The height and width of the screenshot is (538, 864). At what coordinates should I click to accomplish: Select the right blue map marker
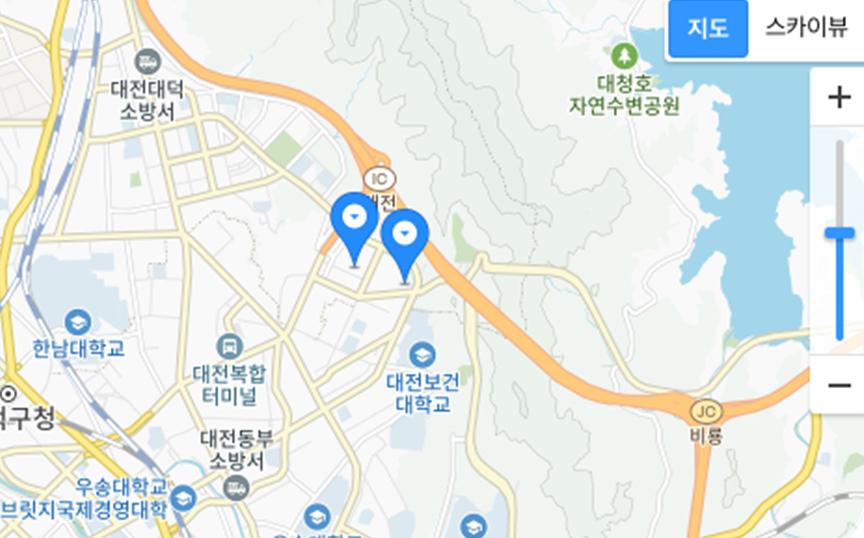coord(404,237)
